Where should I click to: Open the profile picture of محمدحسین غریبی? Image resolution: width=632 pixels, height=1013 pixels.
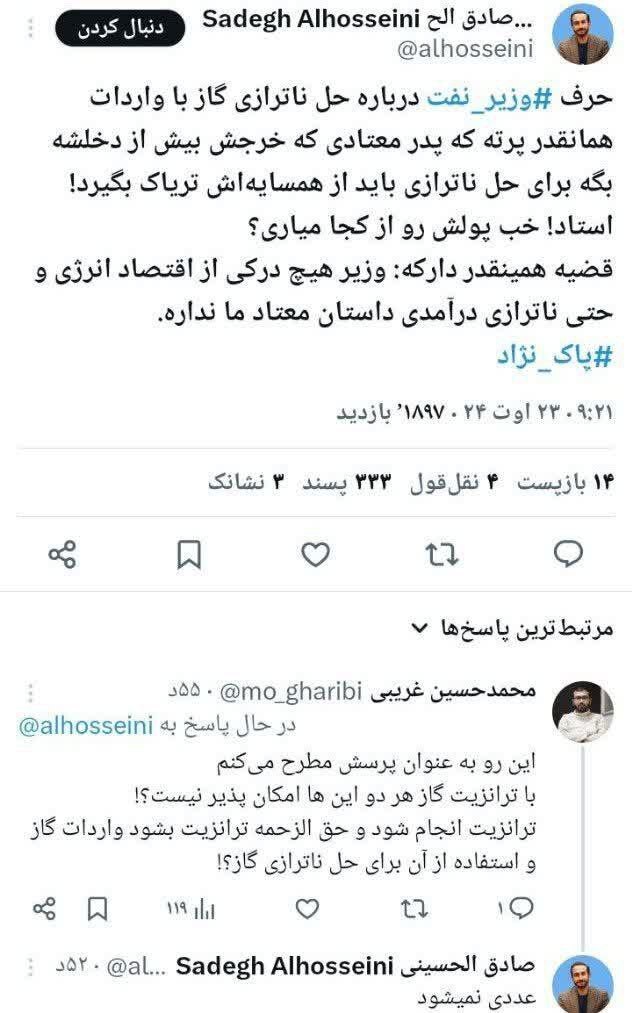[583, 711]
